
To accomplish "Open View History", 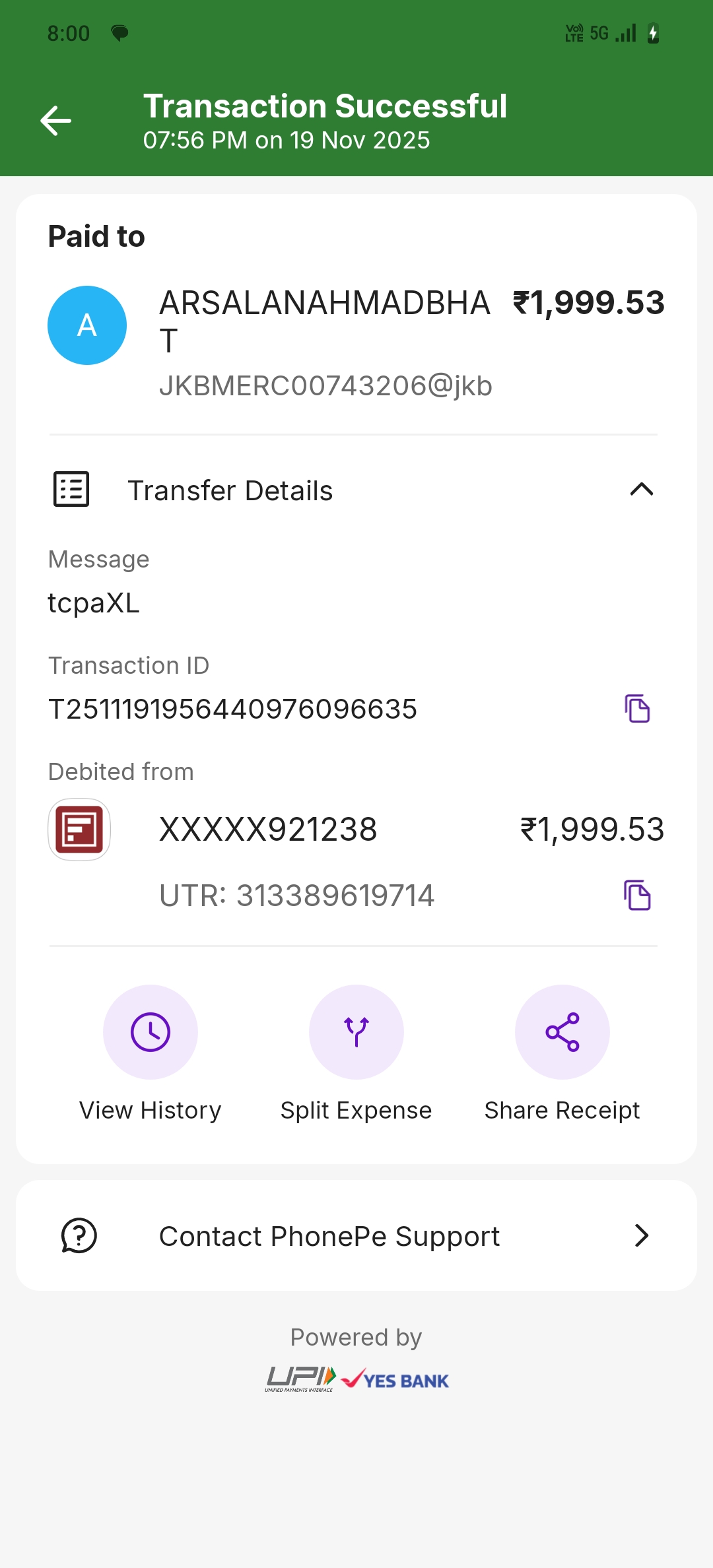I will pos(151,1032).
